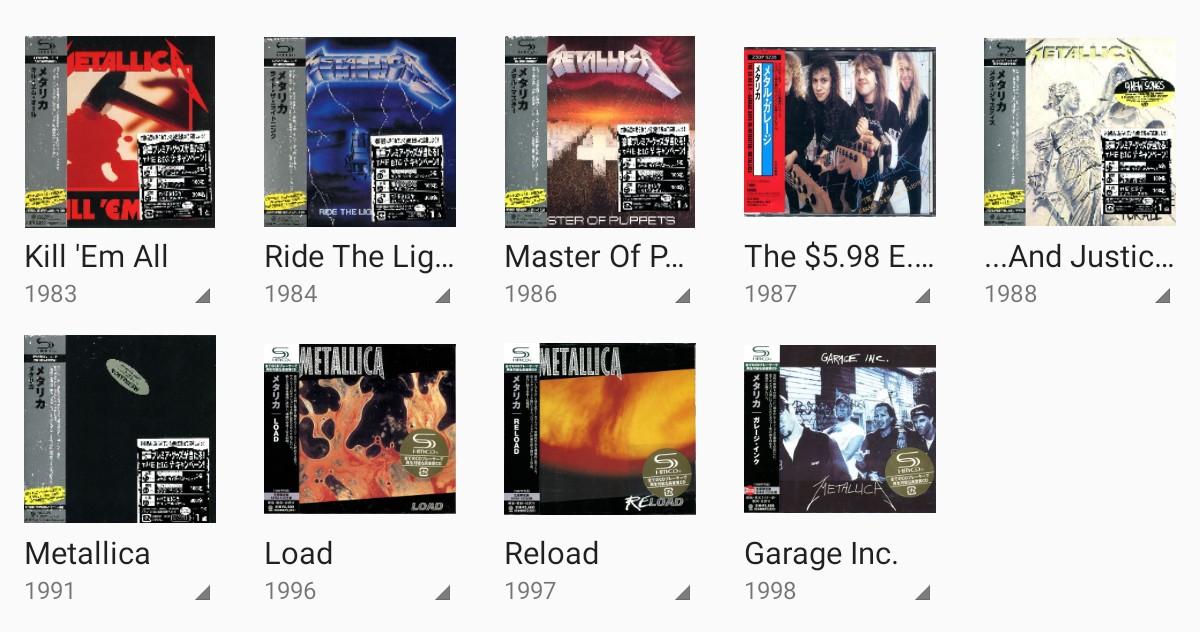This screenshot has height=632, width=1200.
Task: Open the Load album
Action: [360, 429]
